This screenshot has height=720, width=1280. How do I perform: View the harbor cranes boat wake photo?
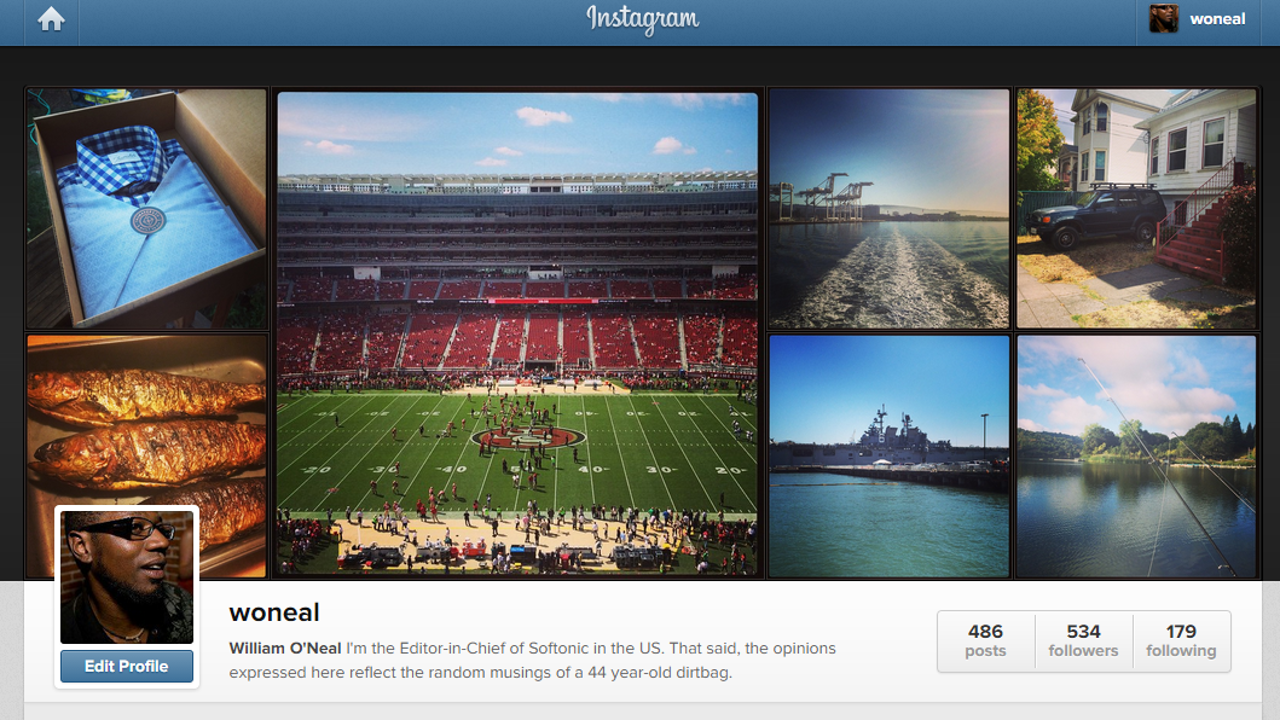(x=889, y=208)
